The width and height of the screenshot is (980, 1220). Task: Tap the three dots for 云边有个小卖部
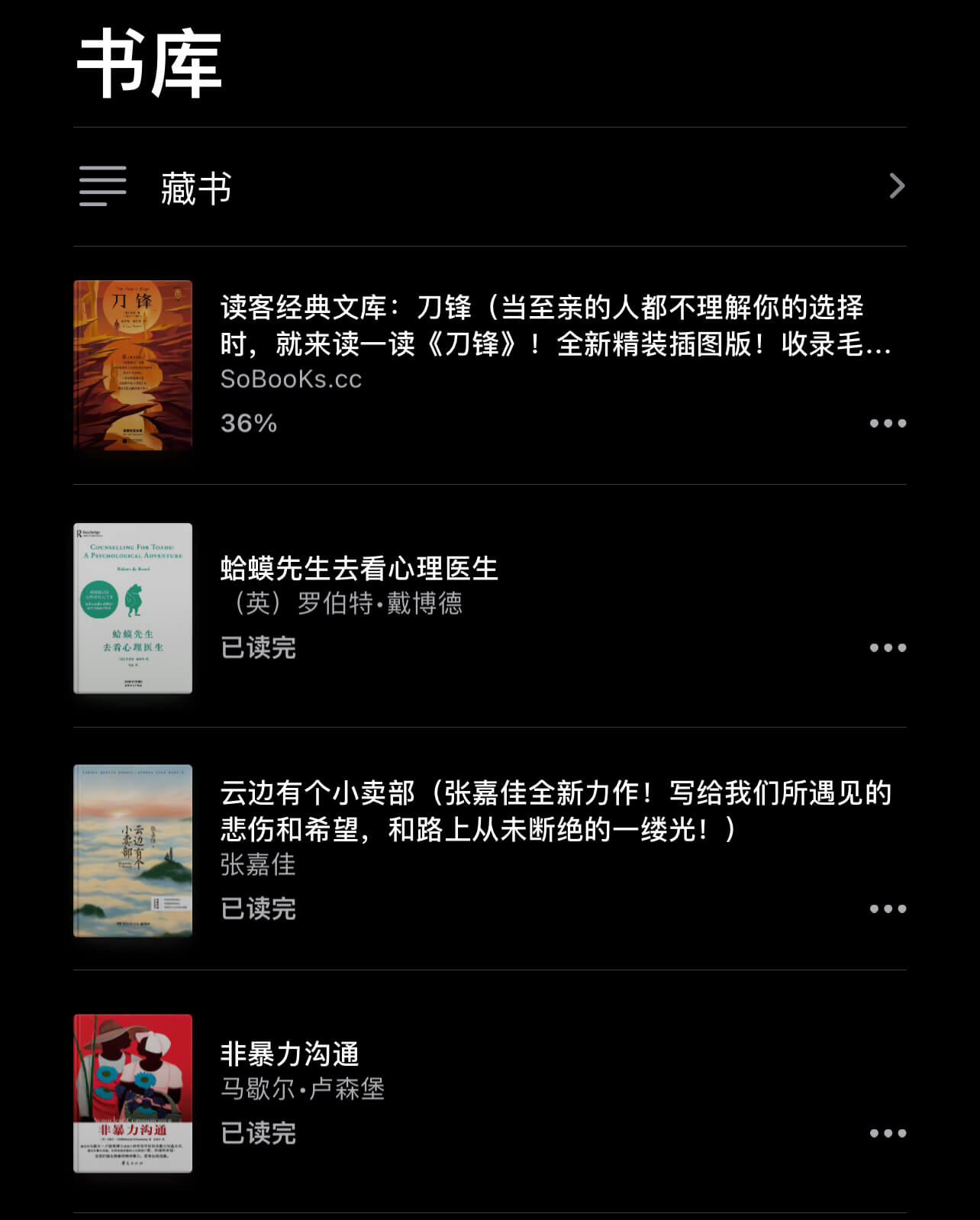click(888, 909)
